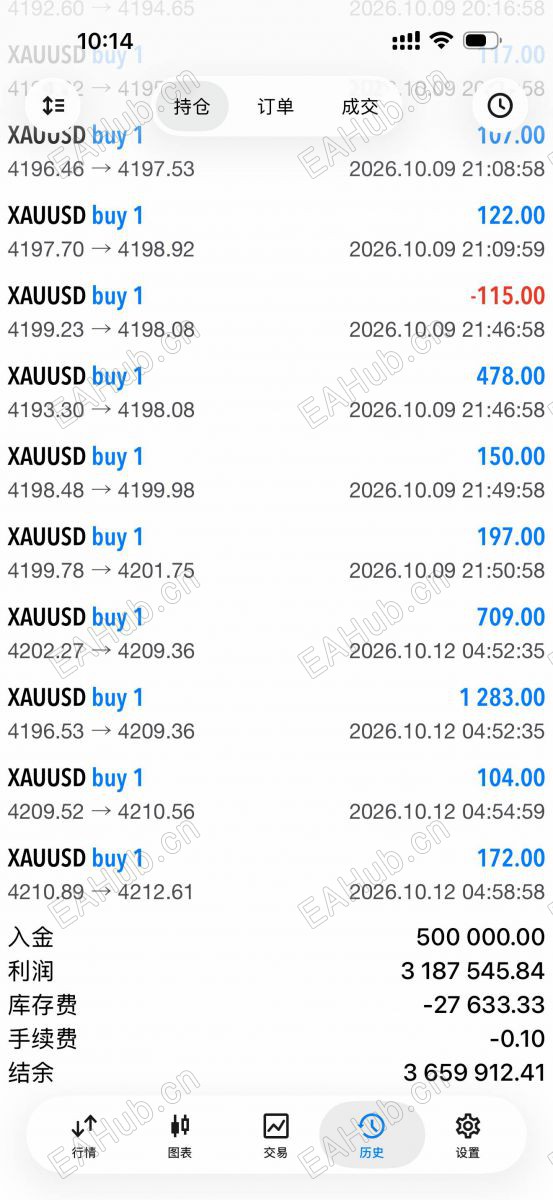
Task: Select the 历史 tab
Action: point(372,1136)
